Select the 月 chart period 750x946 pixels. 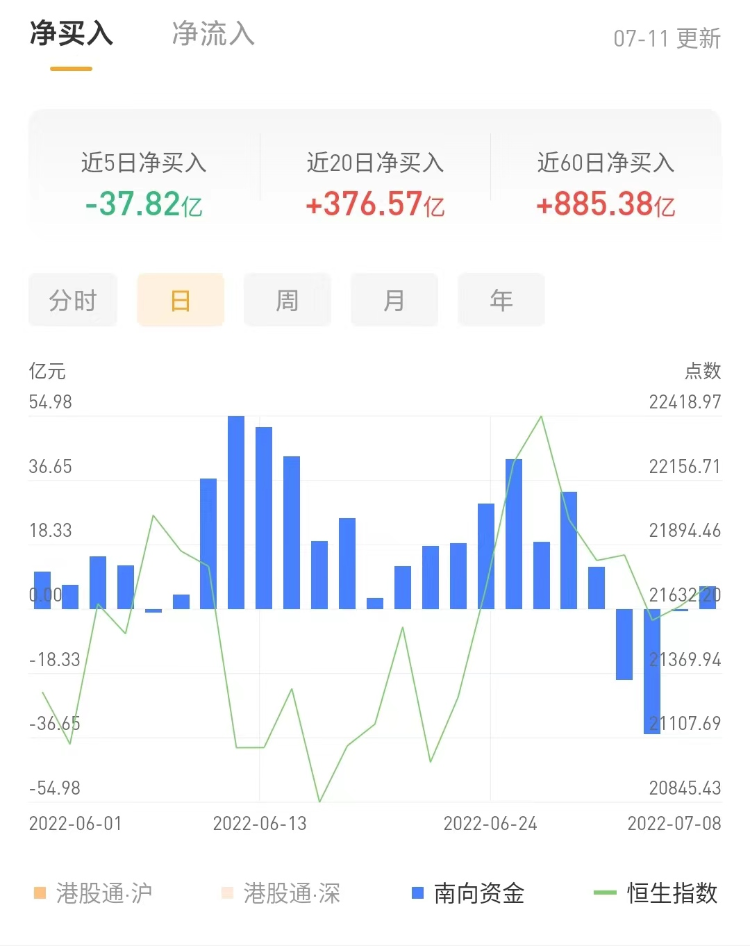[x=394, y=300]
